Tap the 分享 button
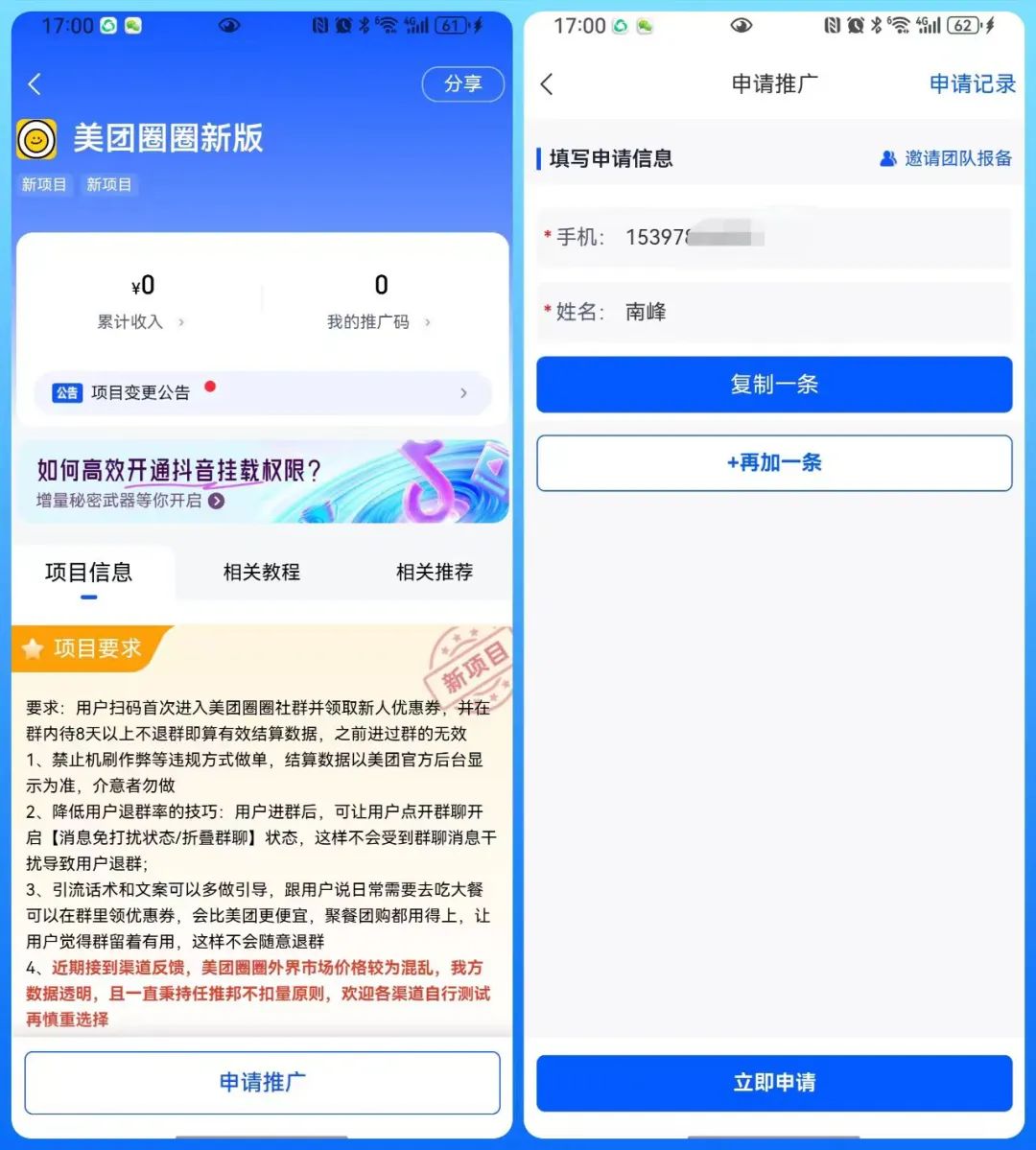 [x=462, y=84]
